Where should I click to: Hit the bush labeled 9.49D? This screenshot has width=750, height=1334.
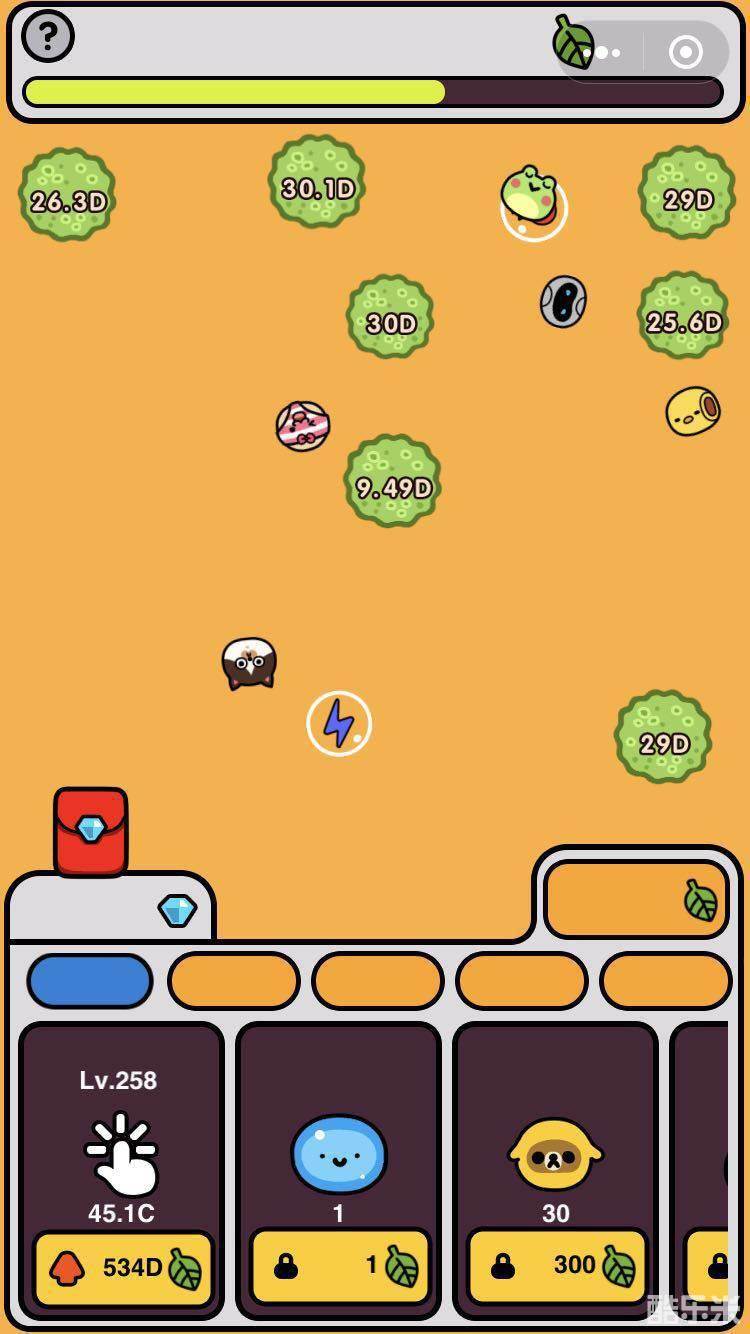pyautogui.click(x=393, y=482)
